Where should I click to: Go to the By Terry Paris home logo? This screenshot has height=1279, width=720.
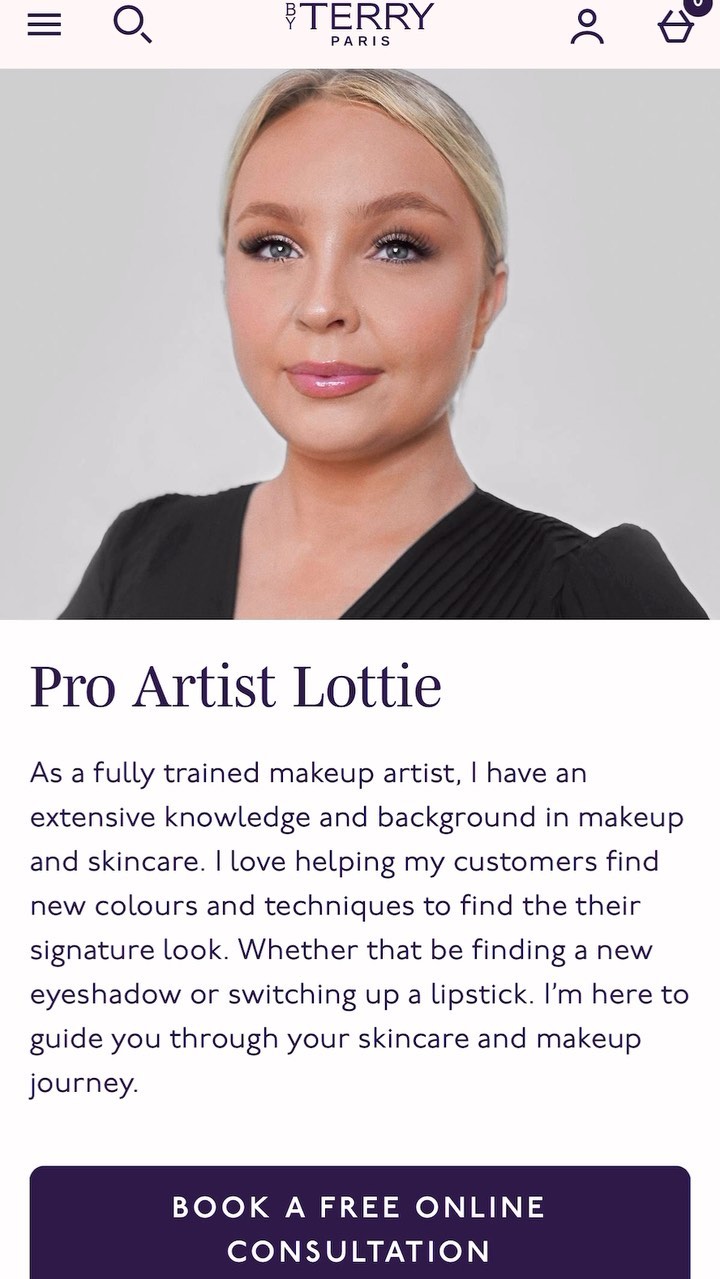[360, 24]
